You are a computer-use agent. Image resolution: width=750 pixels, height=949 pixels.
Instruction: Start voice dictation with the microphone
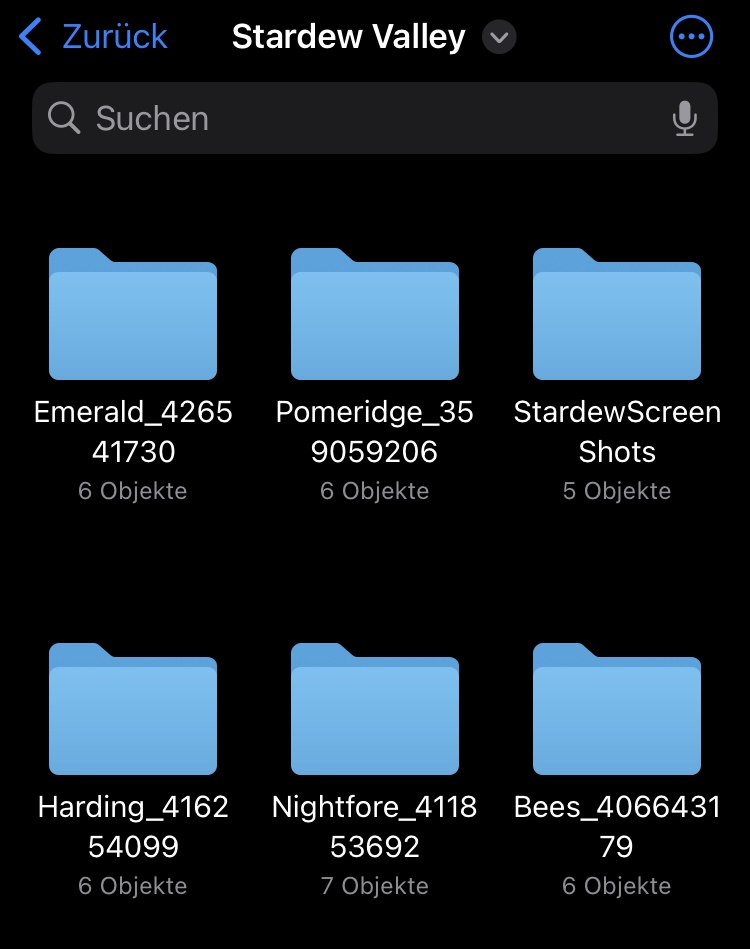point(684,119)
